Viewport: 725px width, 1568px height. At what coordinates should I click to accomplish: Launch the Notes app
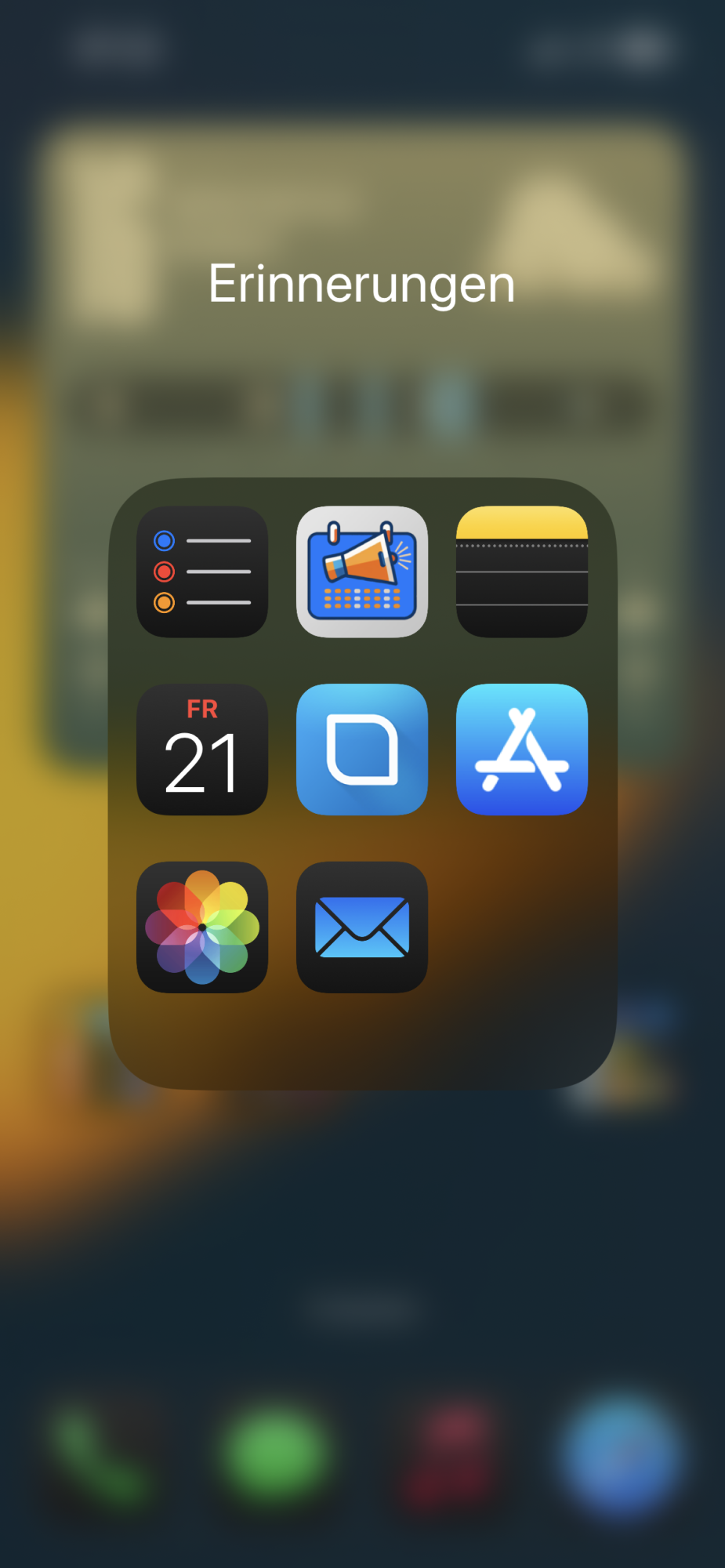(522, 572)
